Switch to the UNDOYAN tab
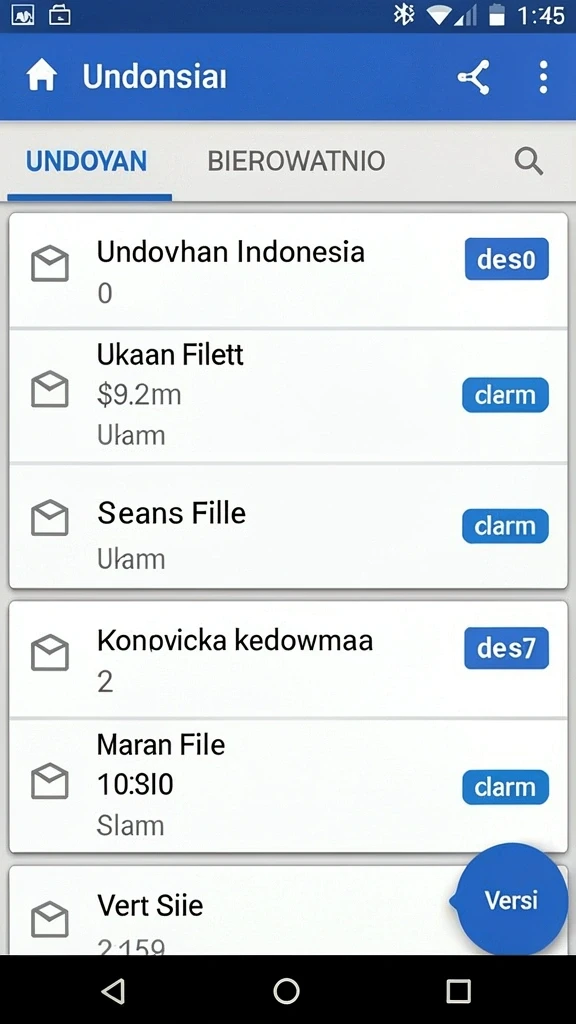 (86, 161)
